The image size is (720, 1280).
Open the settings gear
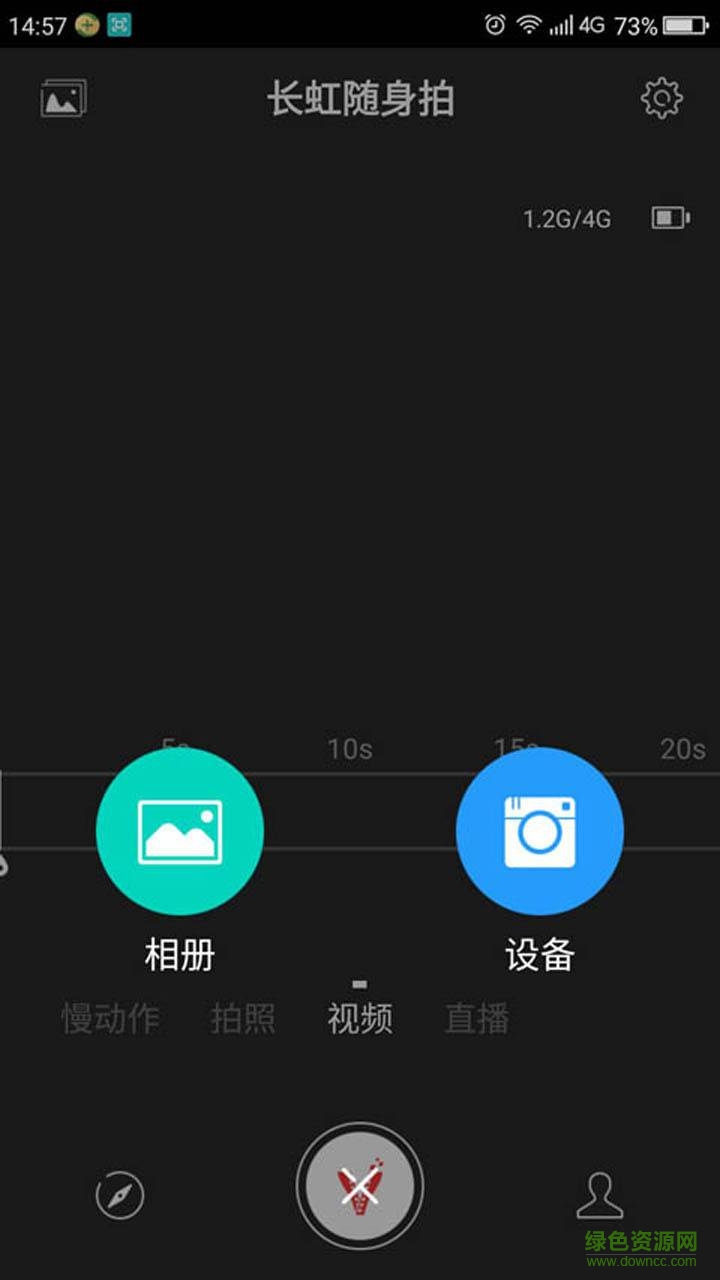pos(661,99)
